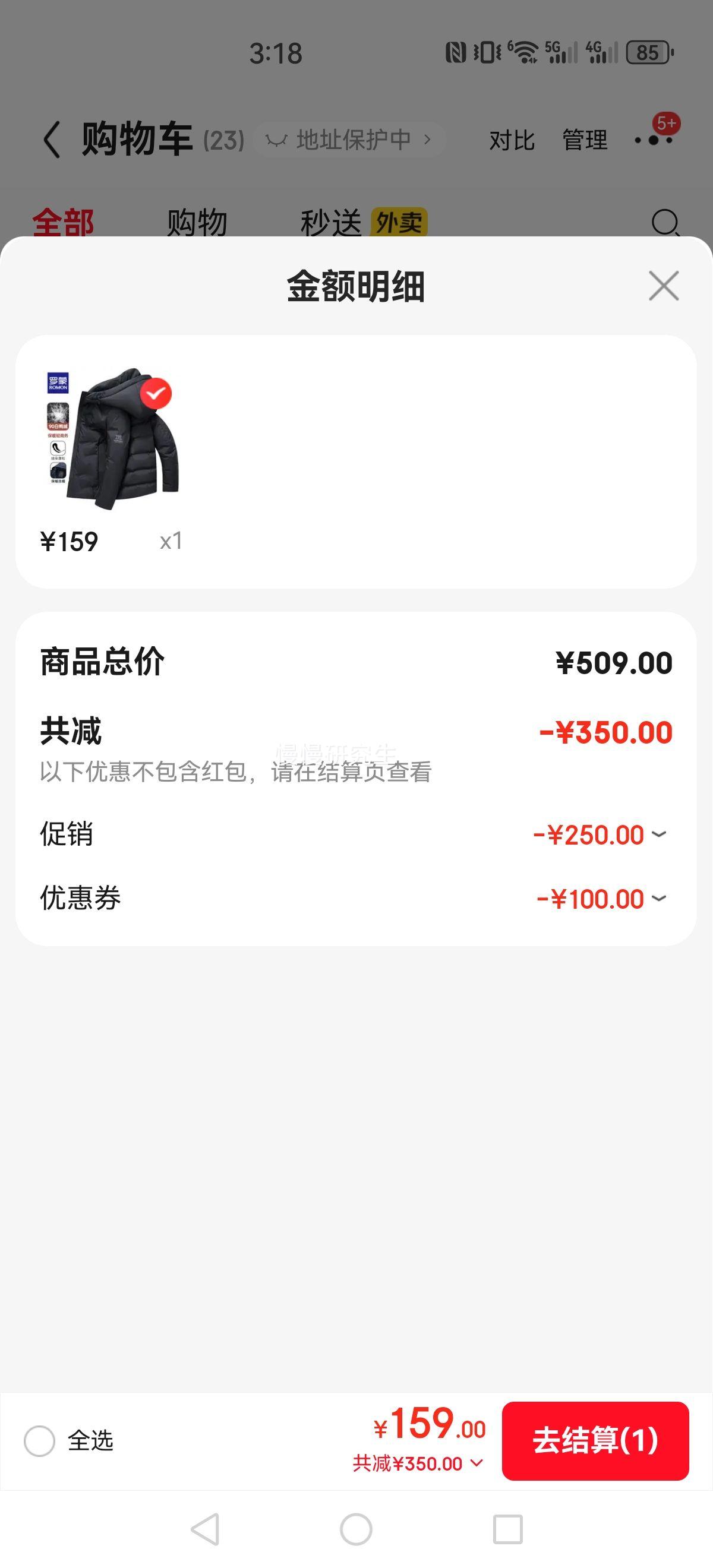Close the 金额明细 price details sheet

[663, 286]
